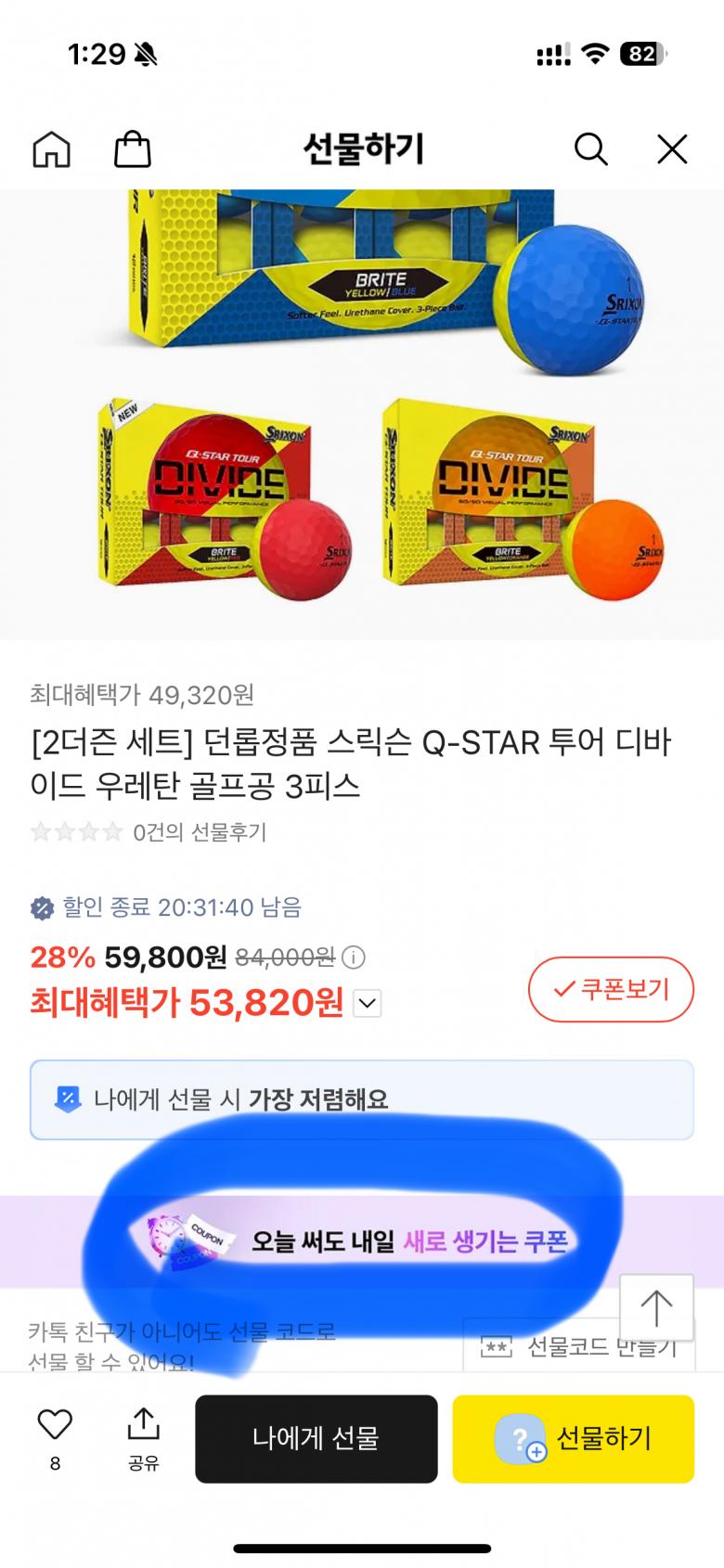Tap the scroll-to-top arrow button
Viewport: 724px width, 1568px height.
(656, 1307)
